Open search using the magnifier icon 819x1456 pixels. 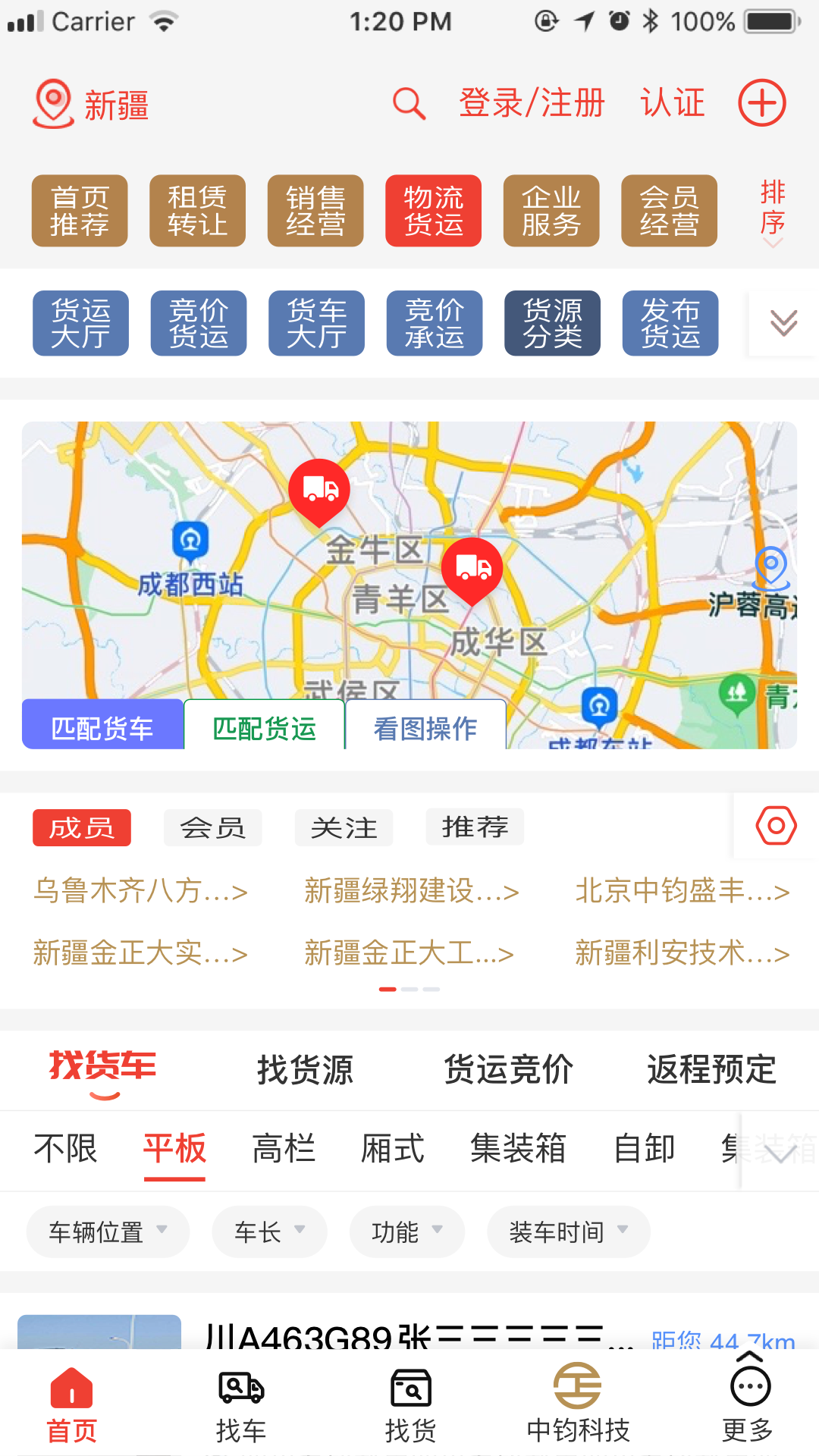(407, 102)
